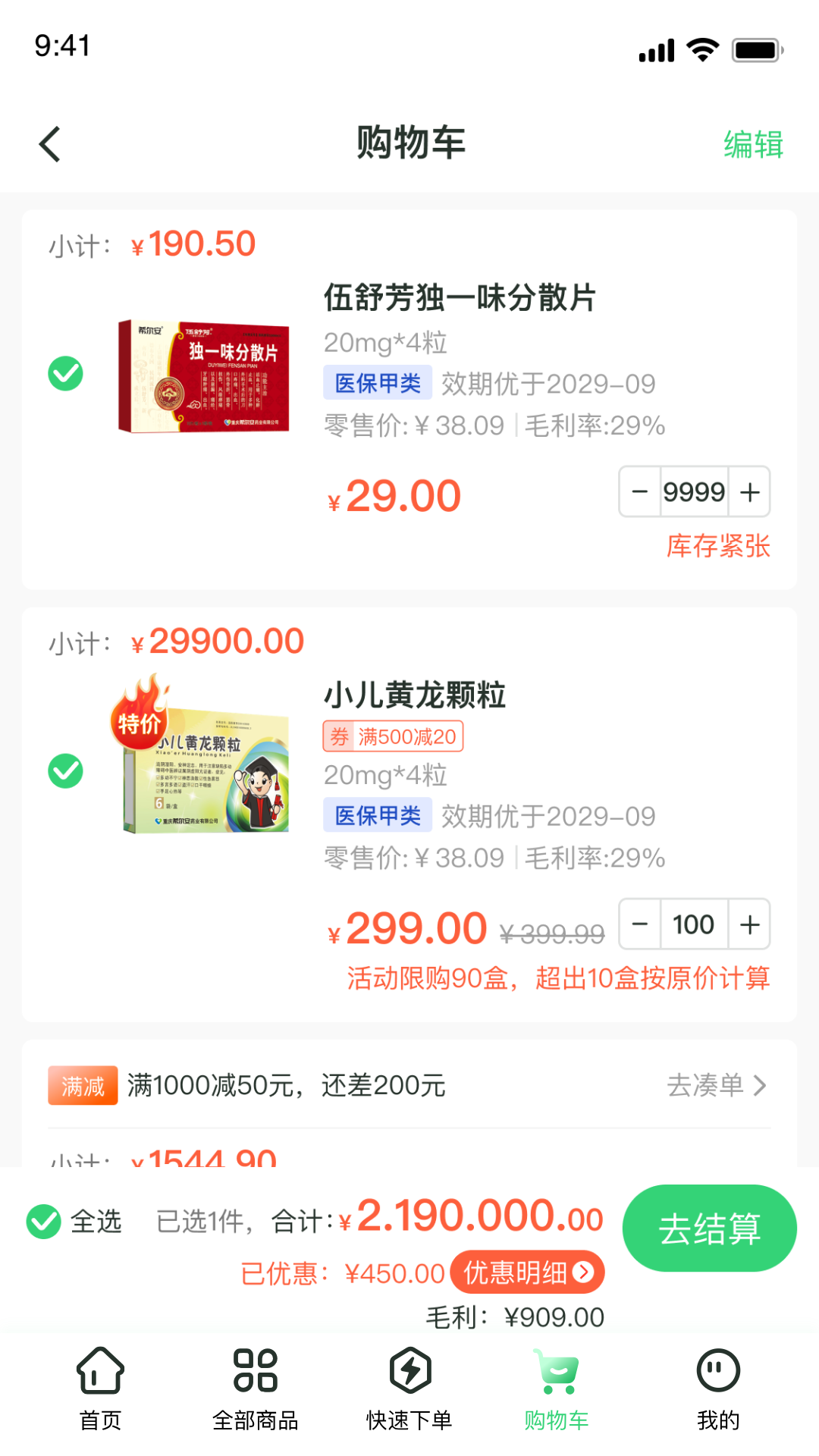Increase quantity of 伍舒芳独一味分散片

tap(749, 492)
